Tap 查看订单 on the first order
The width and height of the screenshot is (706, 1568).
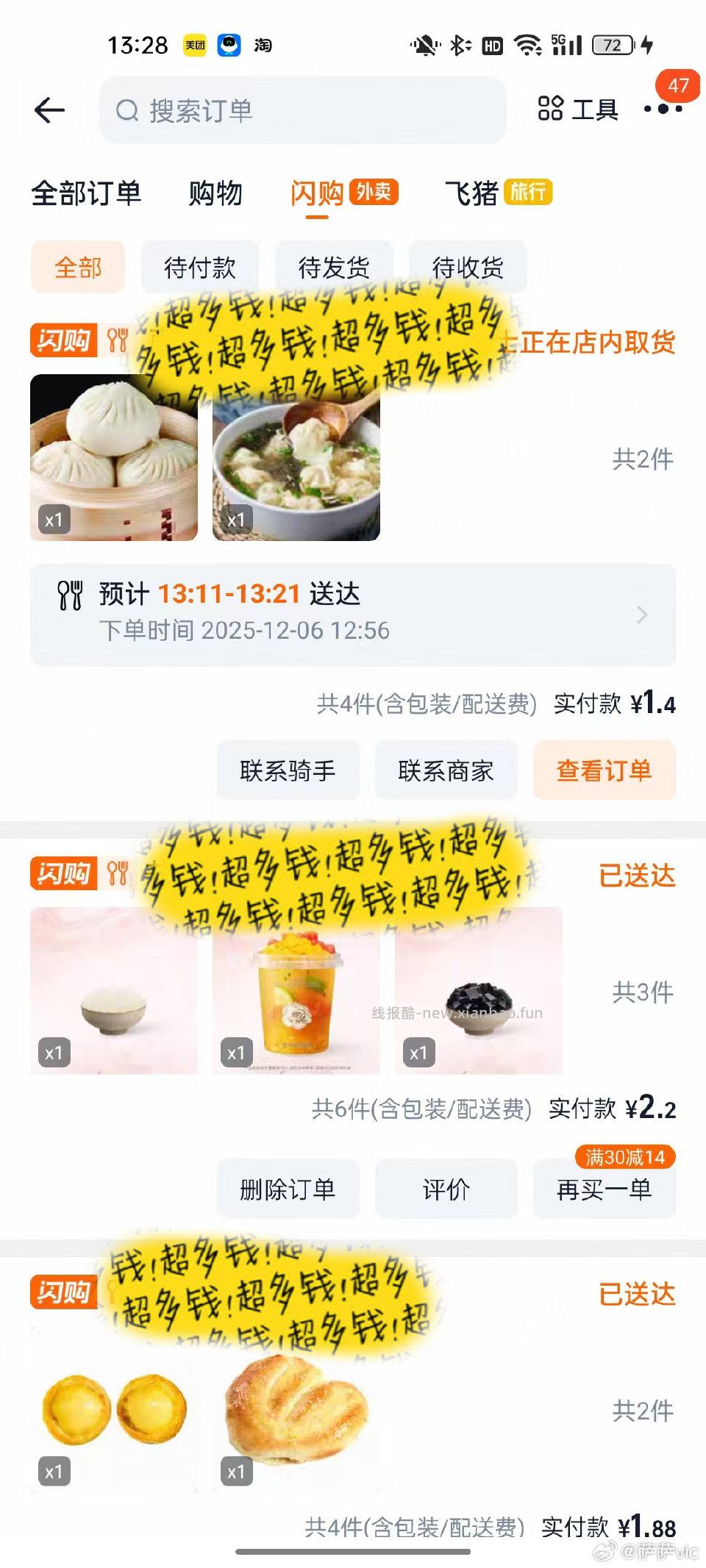click(x=605, y=770)
